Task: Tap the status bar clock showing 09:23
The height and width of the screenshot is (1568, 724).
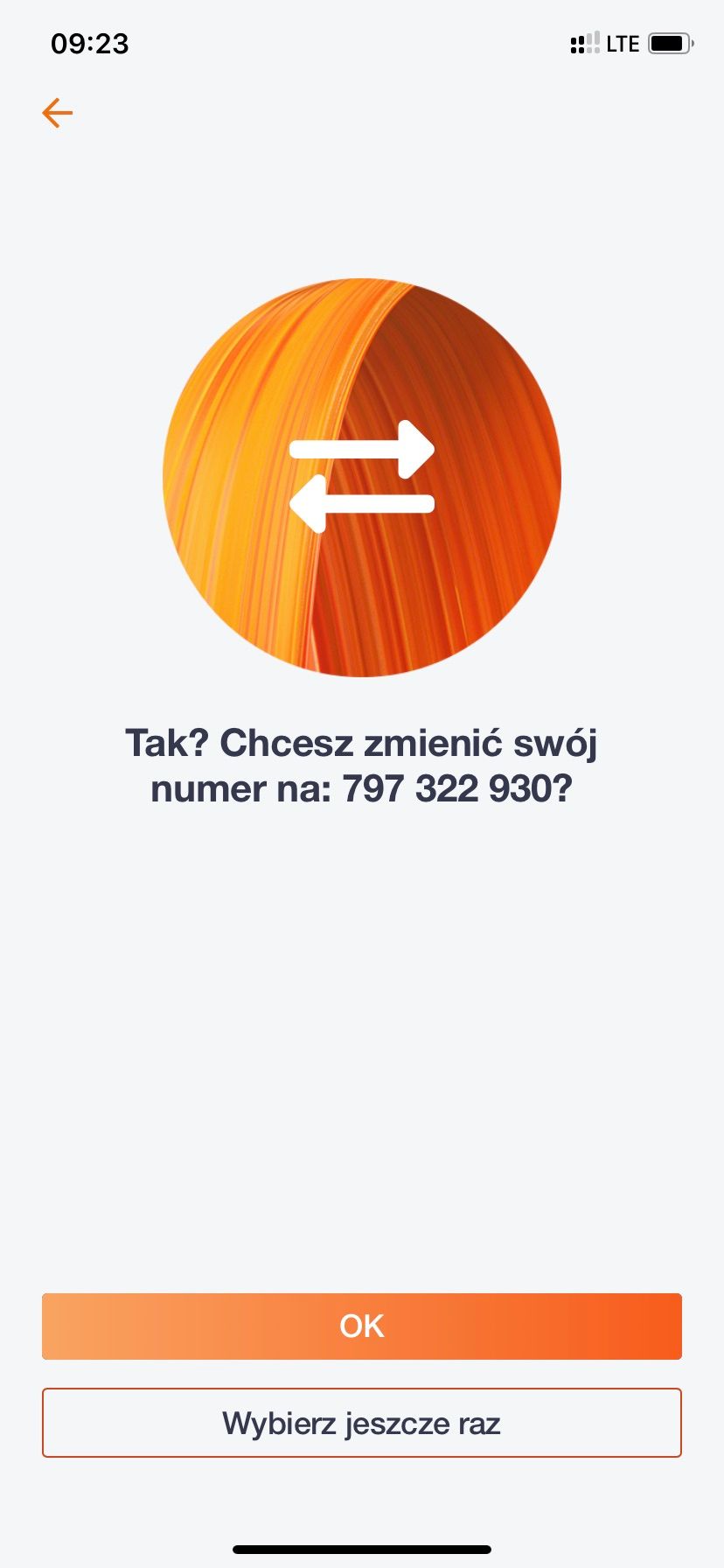Action: click(x=89, y=44)
